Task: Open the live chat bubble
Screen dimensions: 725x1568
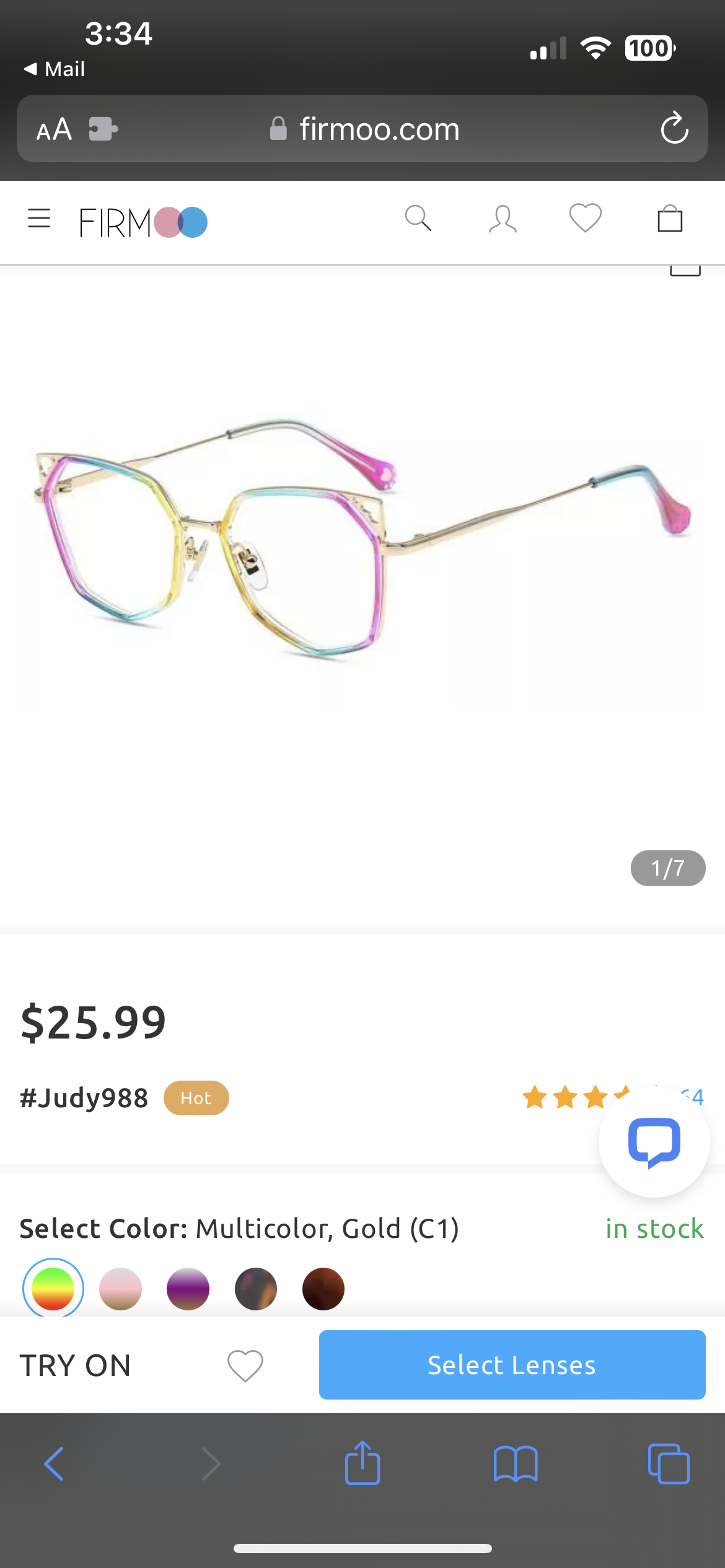Action: click(x=654, y=1142)
